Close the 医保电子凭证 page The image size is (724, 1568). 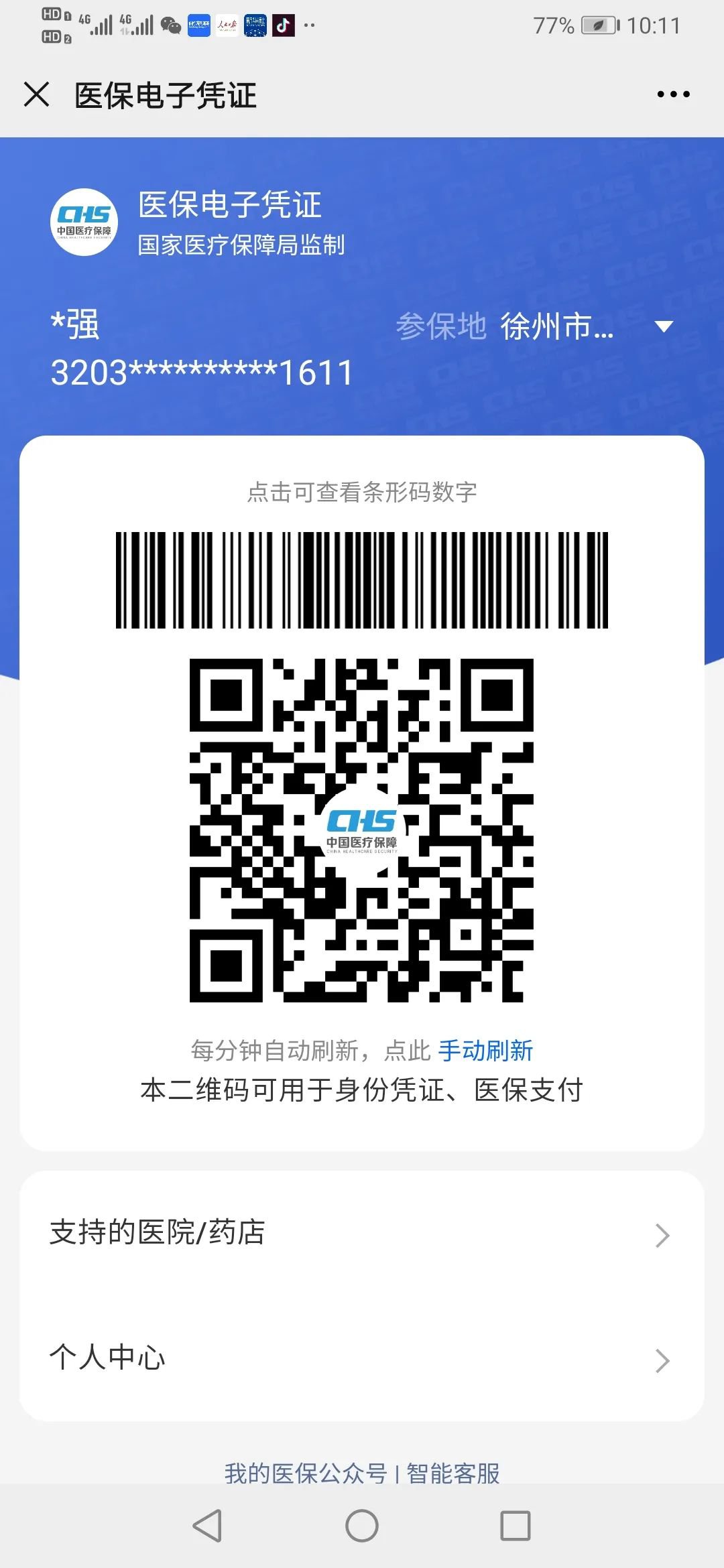(x=37, y=94)
